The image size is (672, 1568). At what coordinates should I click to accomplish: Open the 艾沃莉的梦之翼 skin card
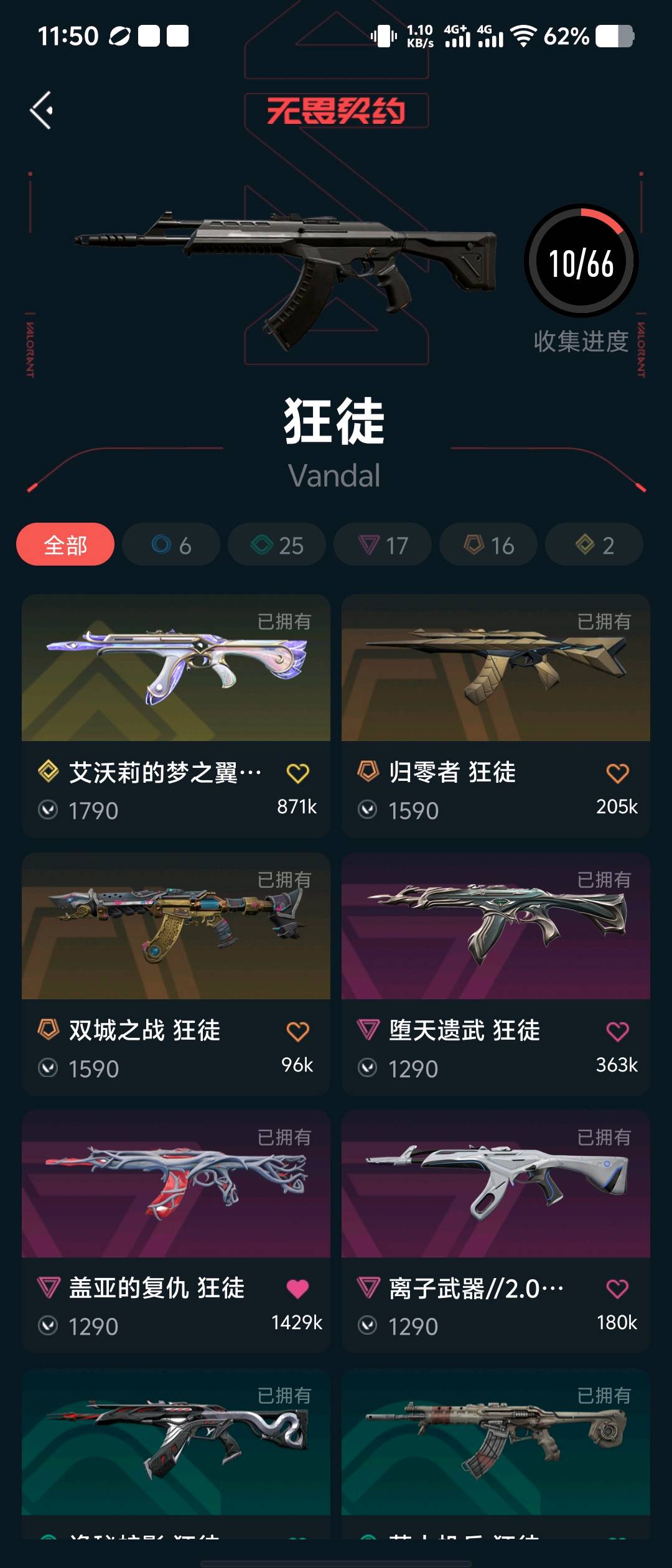176,669
